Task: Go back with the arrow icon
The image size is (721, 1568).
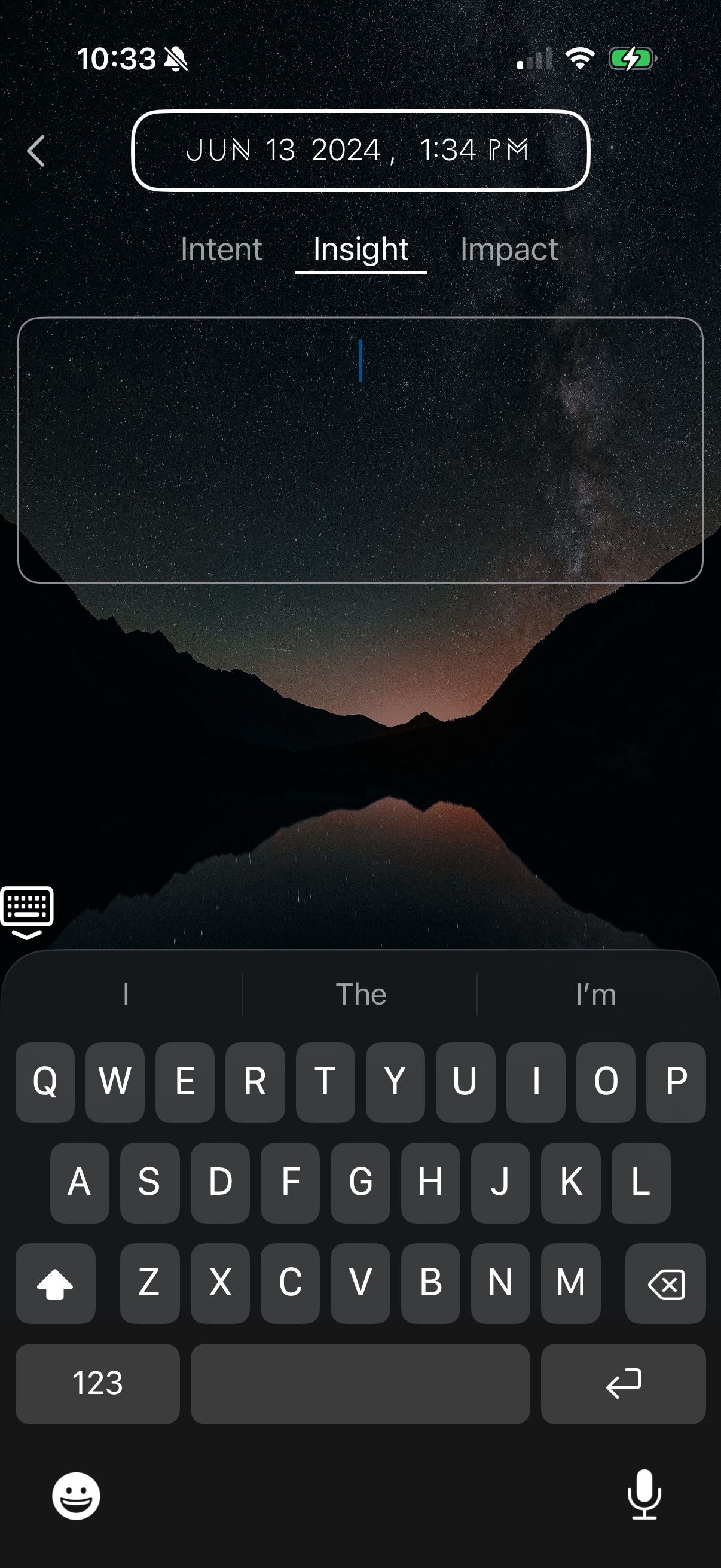Action: pyautogui.click(x=36, y=150)
